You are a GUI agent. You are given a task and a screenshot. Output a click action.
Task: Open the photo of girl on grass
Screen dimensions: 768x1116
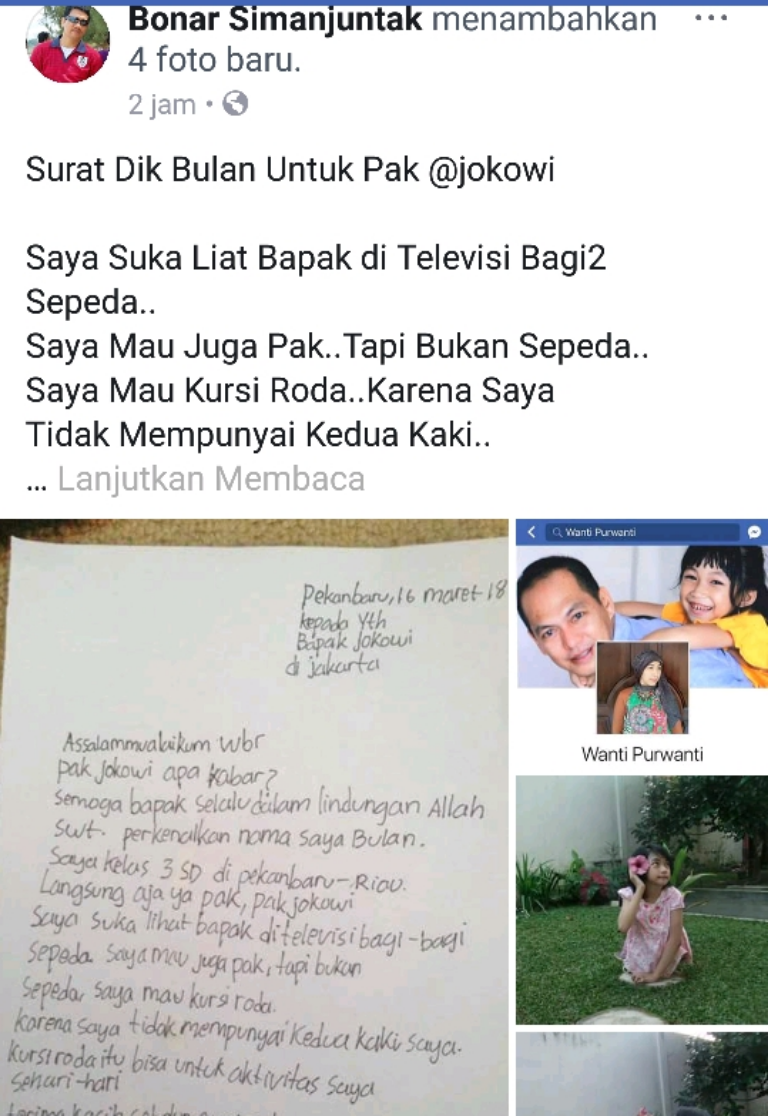tap(642, 900)
